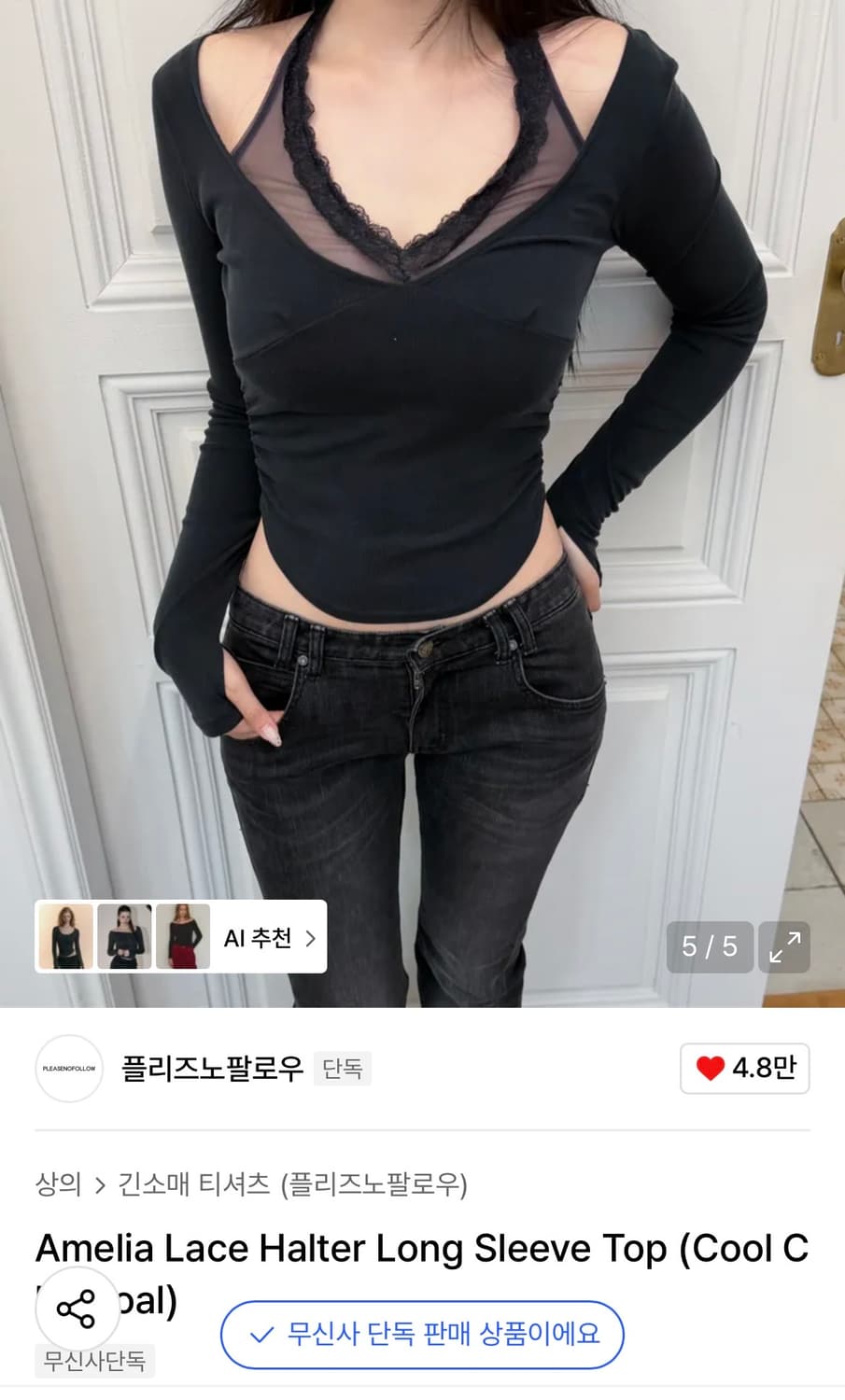Select the second AI recommendation thumbnail
This screenshot has height=1400, width=845.
click(124, 938)
